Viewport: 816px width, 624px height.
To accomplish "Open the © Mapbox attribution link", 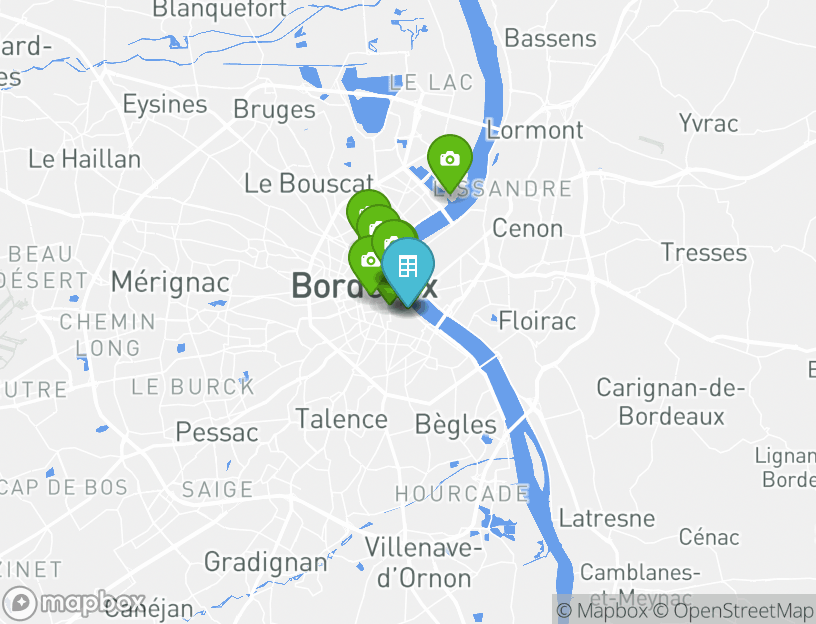I will 610,610.
